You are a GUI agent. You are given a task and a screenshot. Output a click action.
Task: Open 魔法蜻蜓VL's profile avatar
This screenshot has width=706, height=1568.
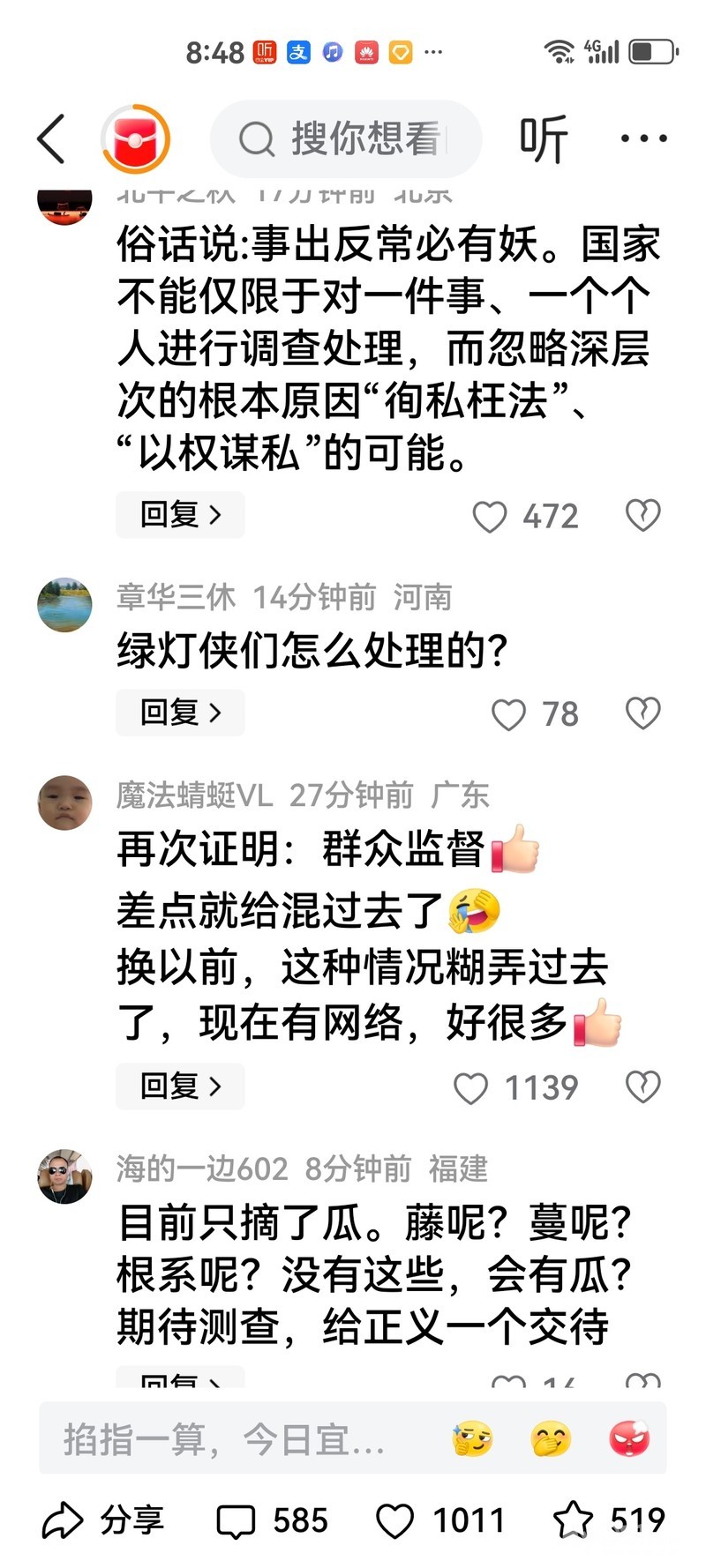tap(64, 803)
